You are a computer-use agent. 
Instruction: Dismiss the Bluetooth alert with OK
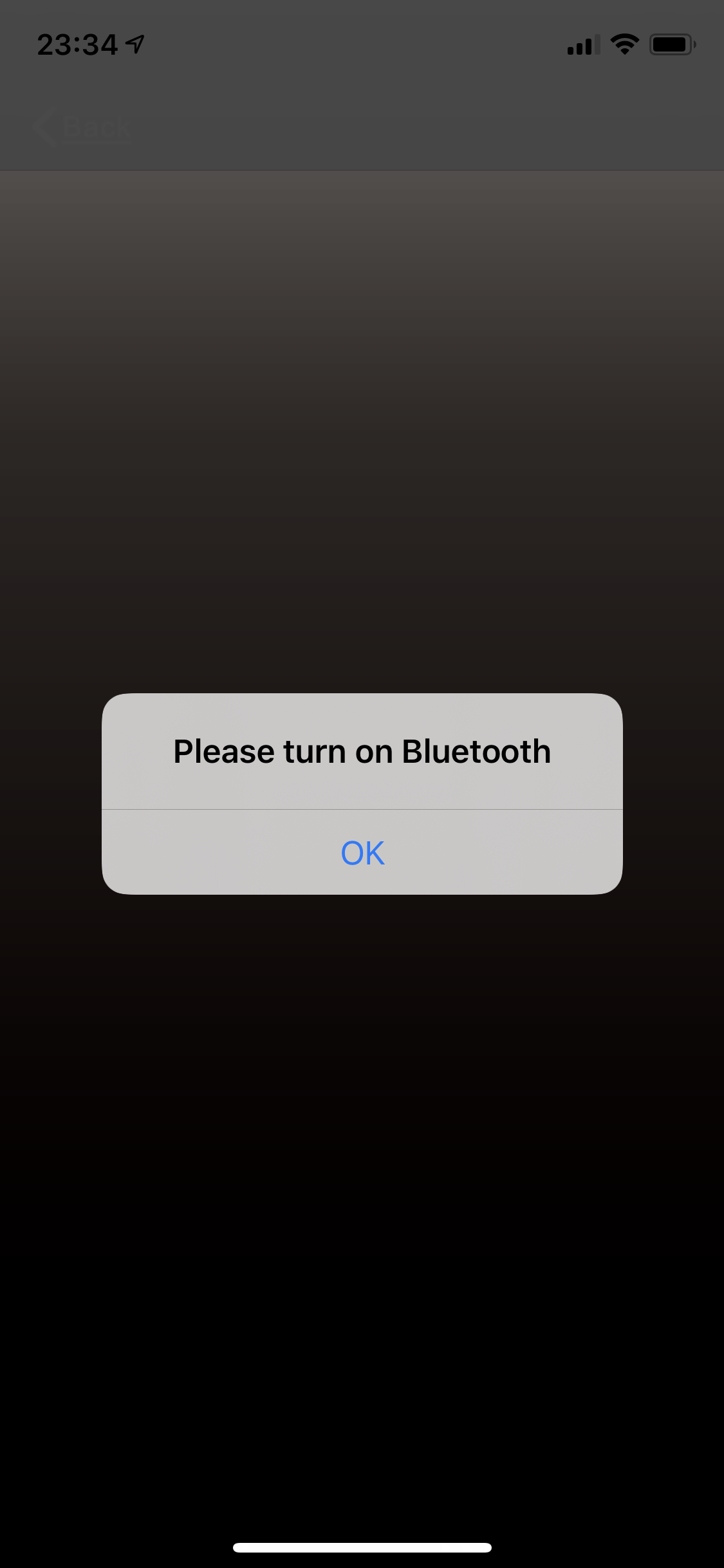coord(362,853)
